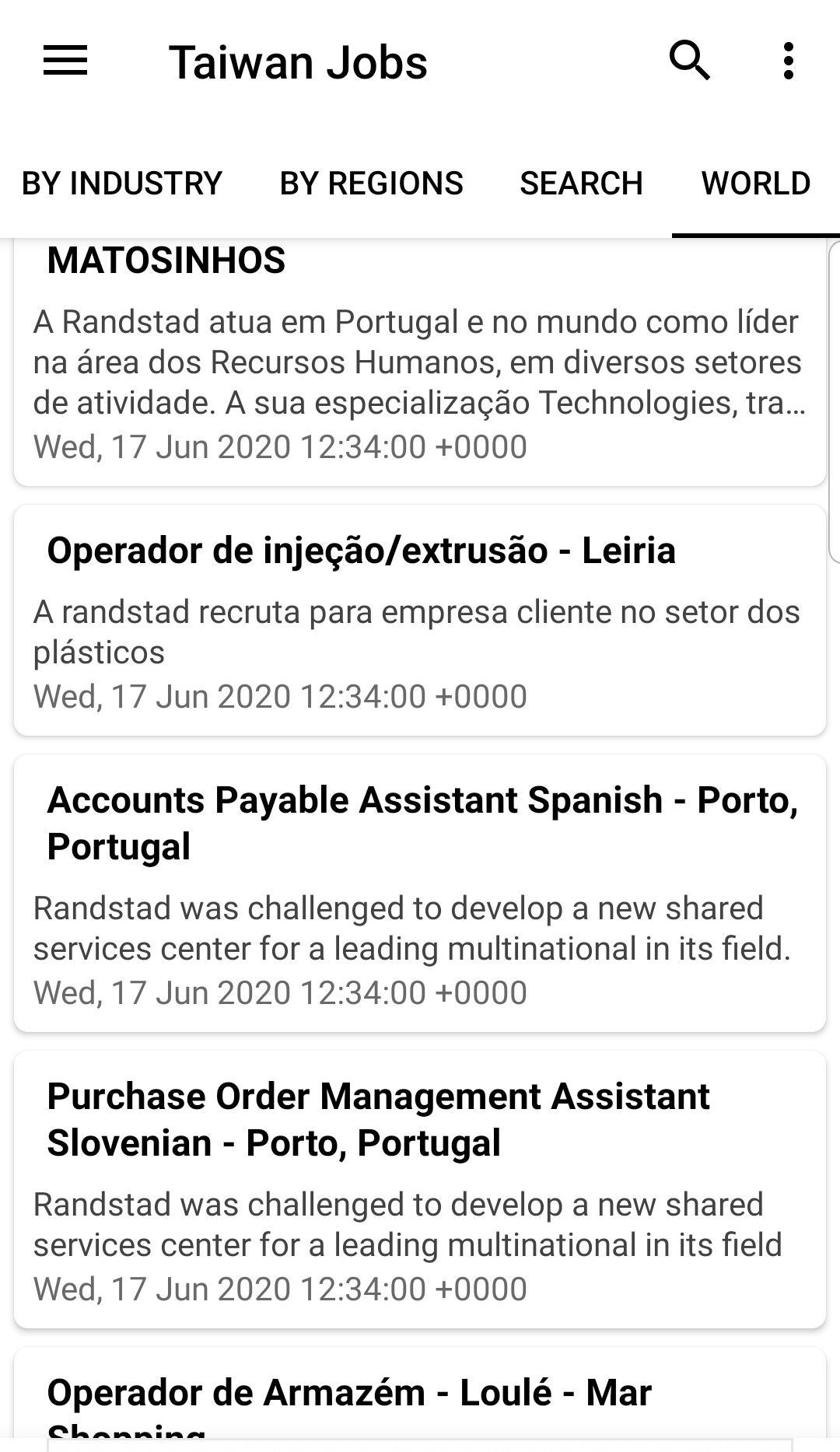Screen dimensions: 840x1452
Task: Open Purchase Order Management Assistant Slovenian listing
Action: tap(420, 1189)
